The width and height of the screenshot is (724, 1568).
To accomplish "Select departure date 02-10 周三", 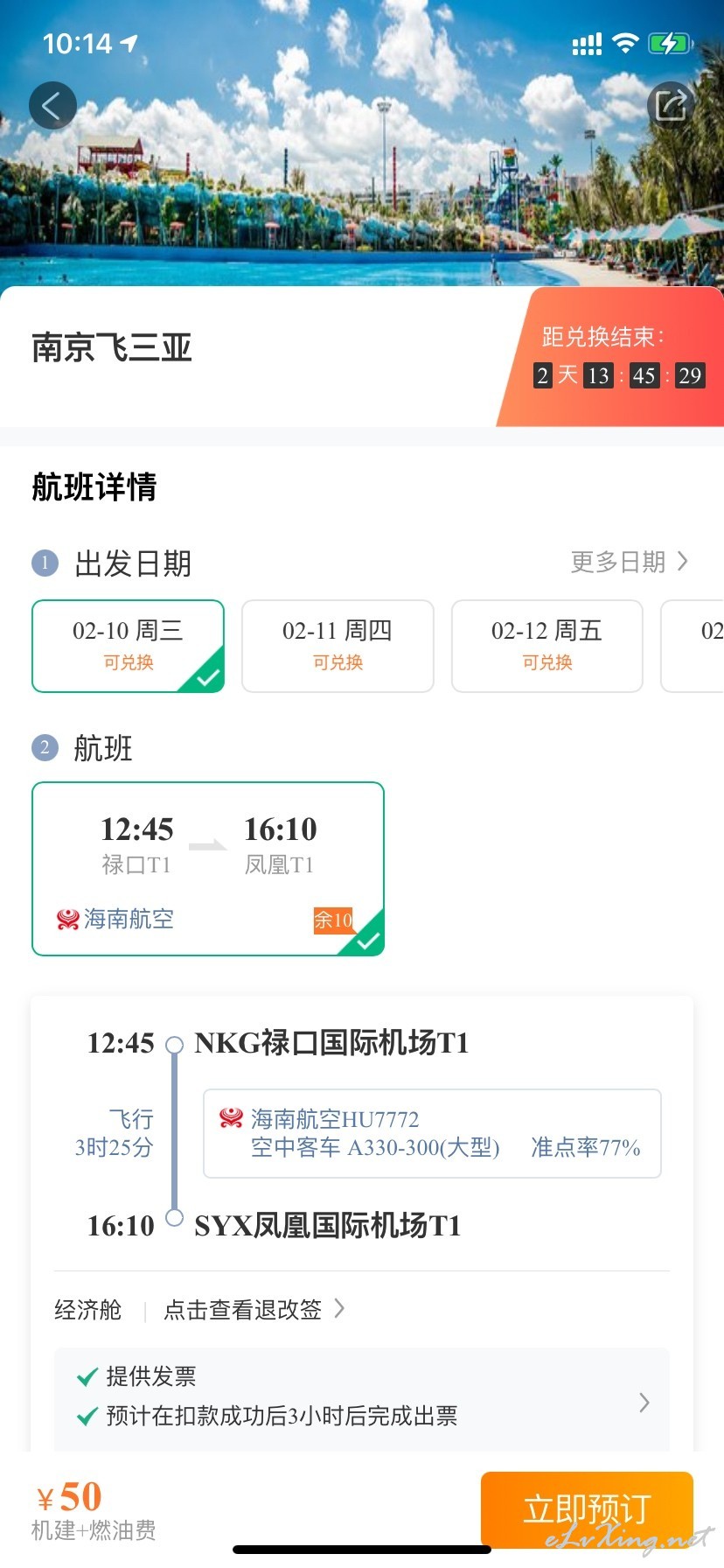I will pos(128,646).
